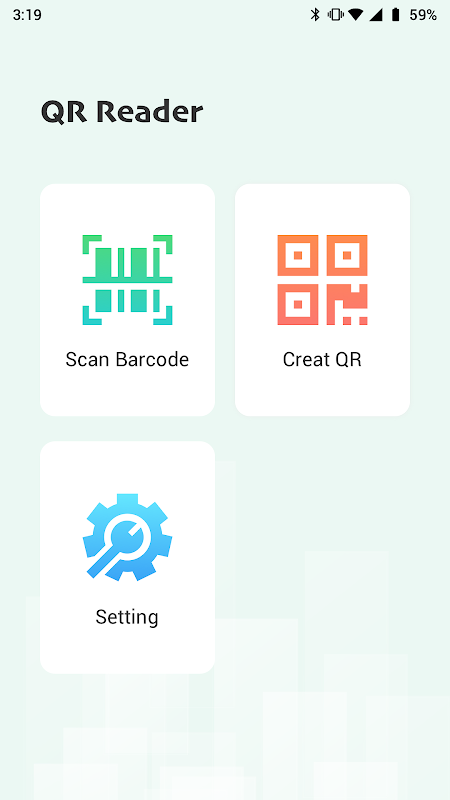Image resolution: width=450 pixels, height=800 pixels.
Task: Select the Creat QR card
Action: tap(322, 300)
